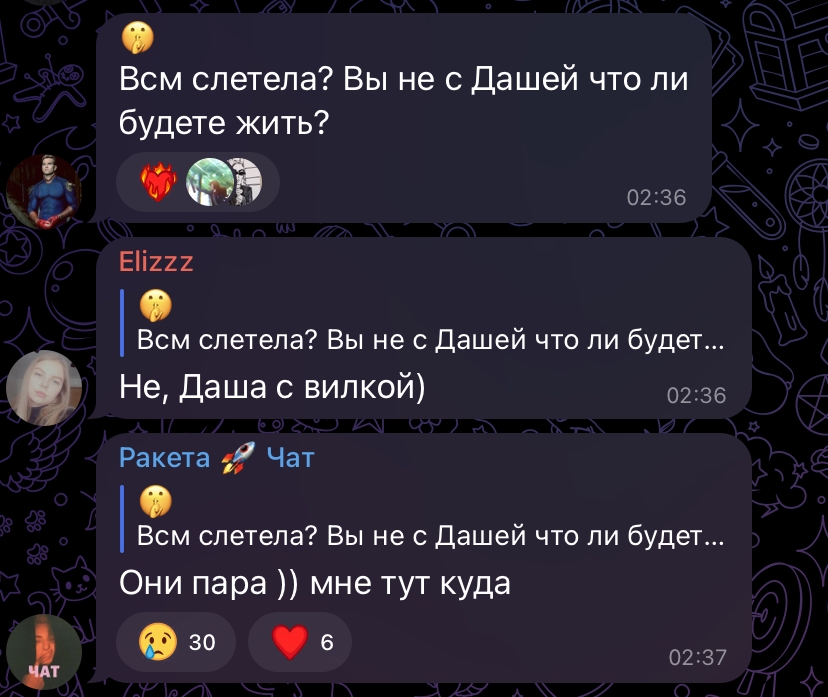The image size is (828, 697).
Task: Open avatar of first message sender
Action: [x=44, y=190]
